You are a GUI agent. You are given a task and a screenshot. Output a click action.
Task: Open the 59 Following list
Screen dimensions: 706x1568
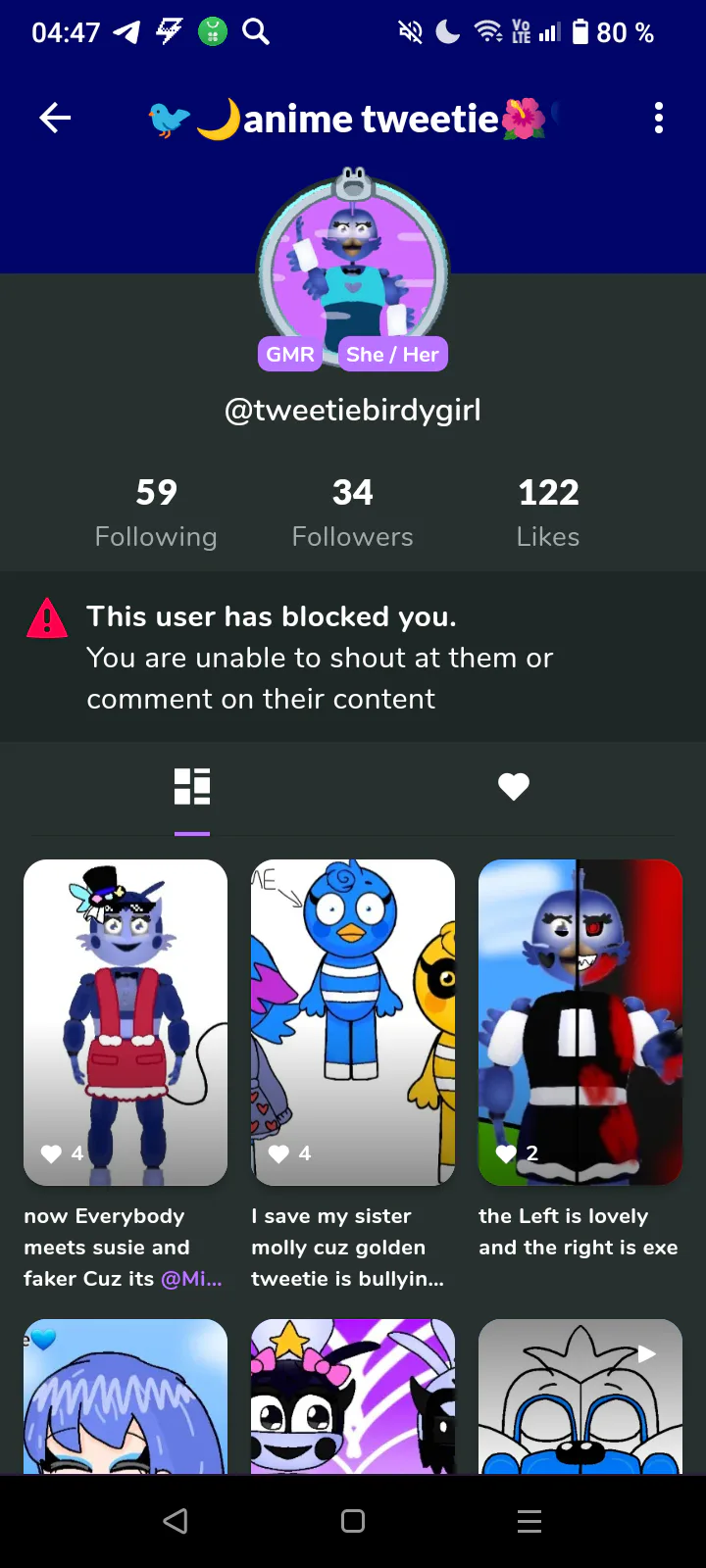[x=156, y=513]
